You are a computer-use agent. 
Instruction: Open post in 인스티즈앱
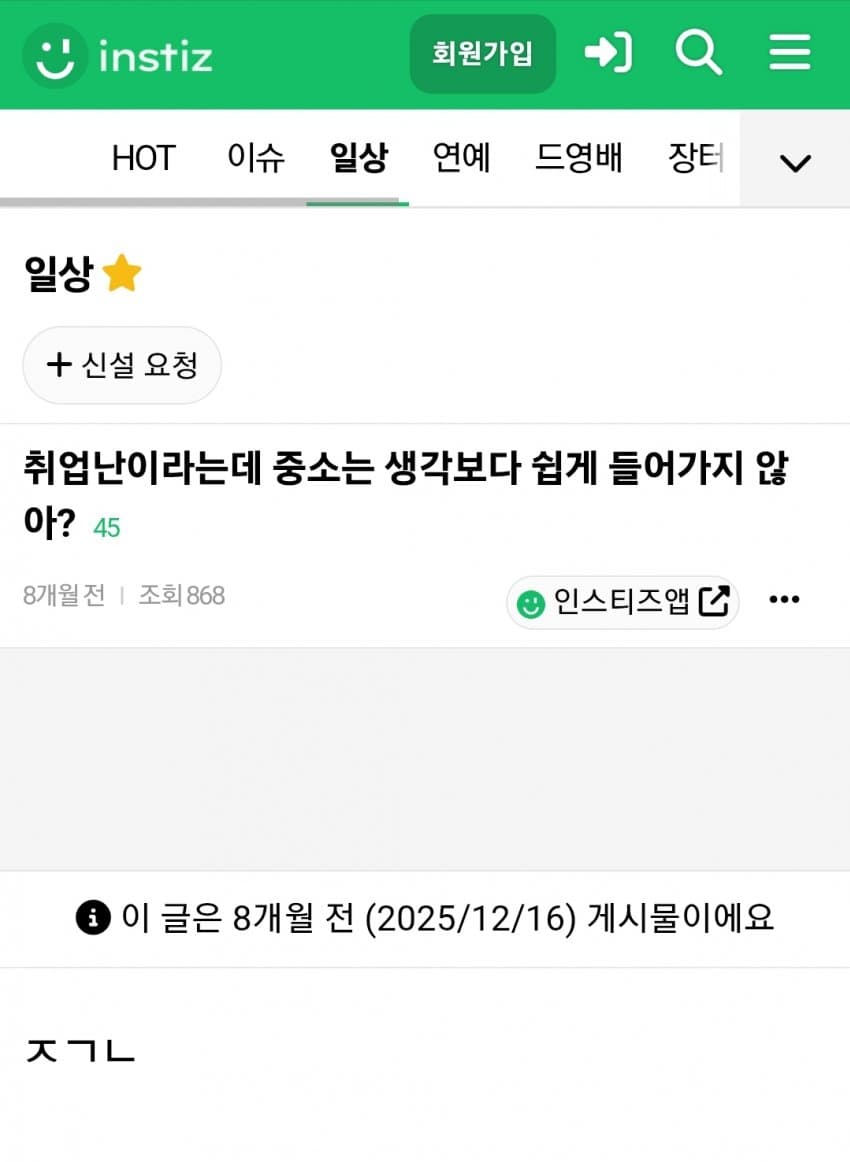pos(622,602)
